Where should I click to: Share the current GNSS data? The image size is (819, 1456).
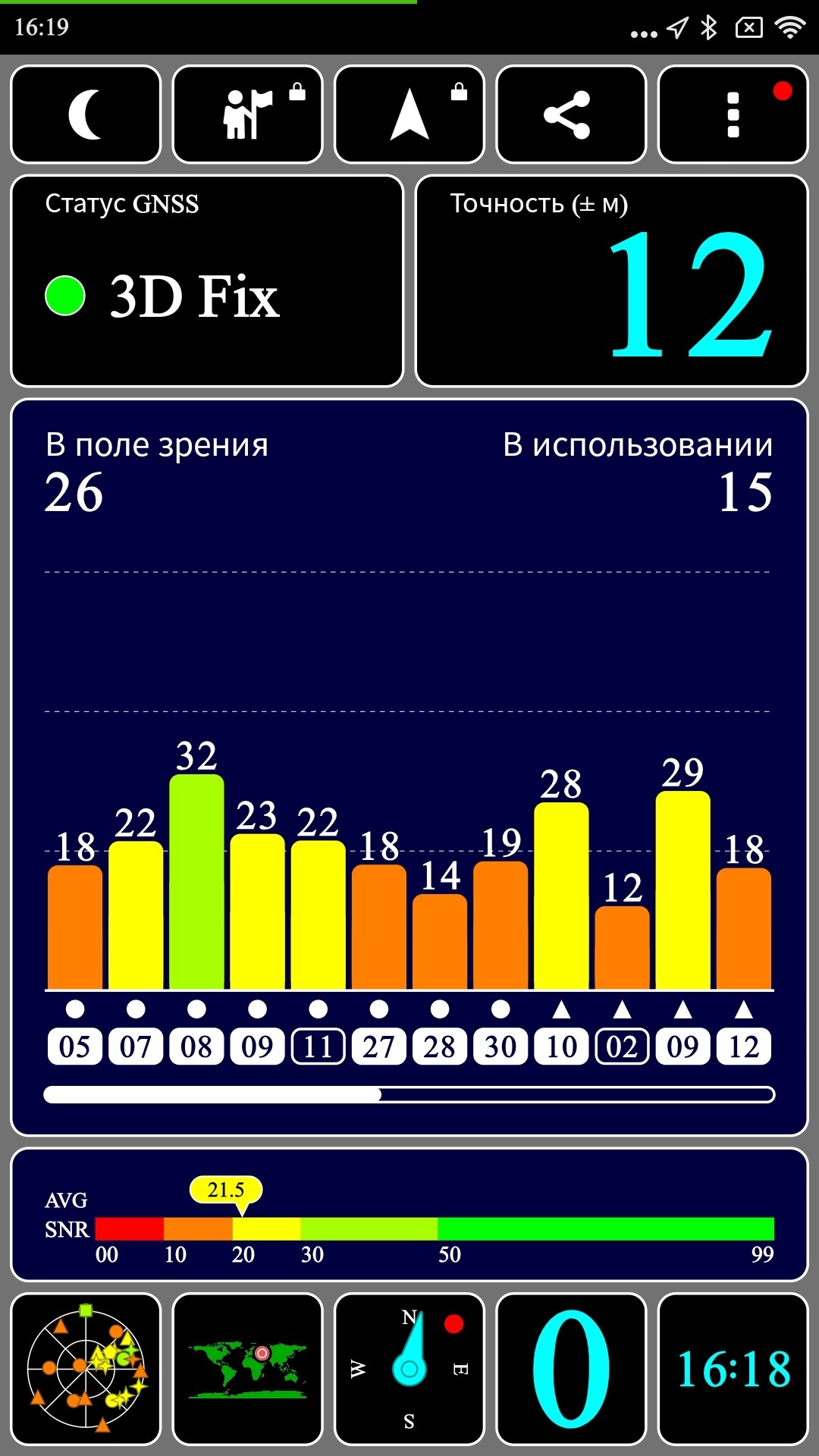point(571,115)
